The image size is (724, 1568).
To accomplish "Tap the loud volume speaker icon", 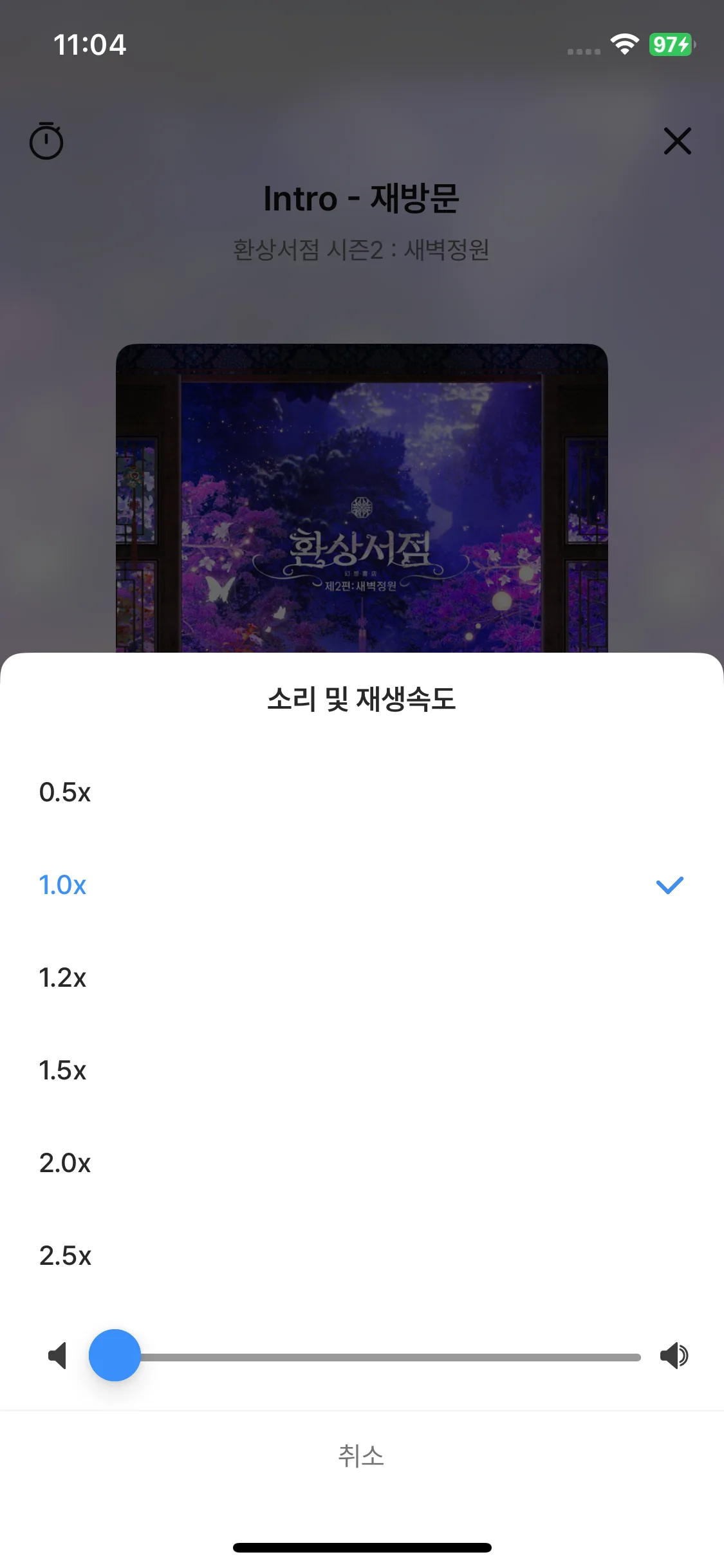I will [x=674, y=1356].
